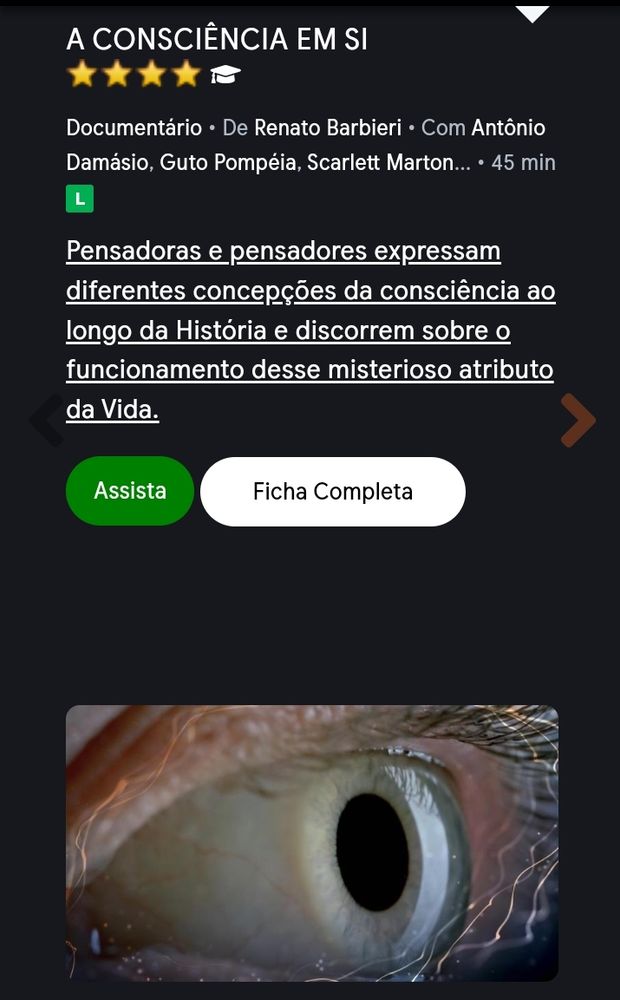Go to next film with right arrow
This screenshot has width=620, height=1000.
coord(578,420)
